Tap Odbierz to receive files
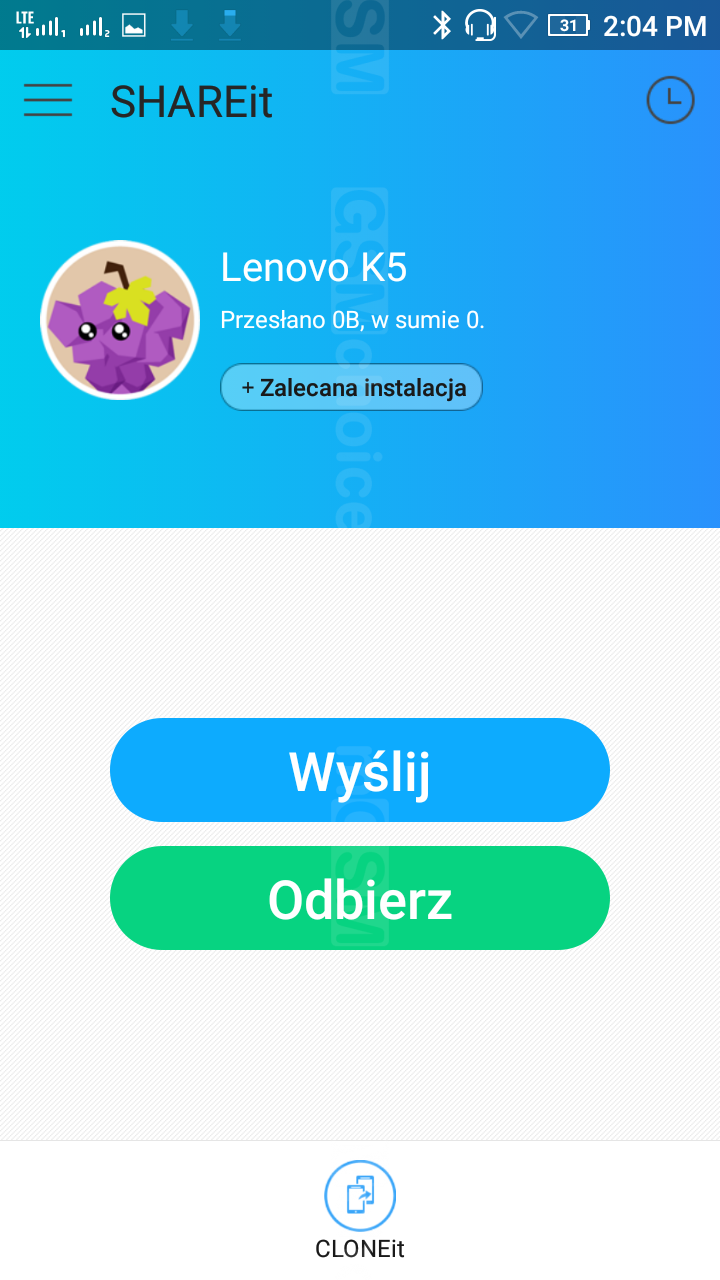This screenshot has height=1280, width=720. 360,898
